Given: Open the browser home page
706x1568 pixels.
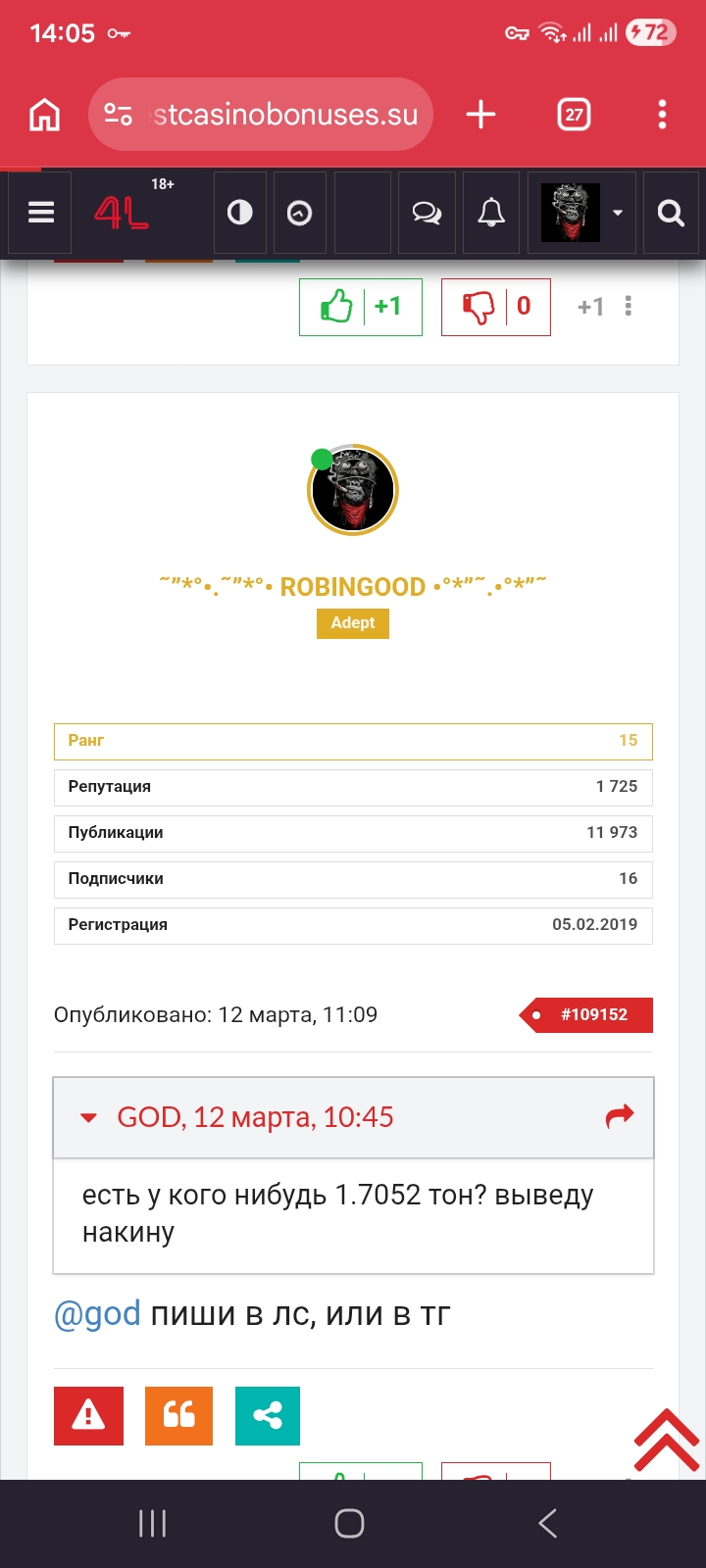Looking at the screenshot, I should [x=44, y=115].
